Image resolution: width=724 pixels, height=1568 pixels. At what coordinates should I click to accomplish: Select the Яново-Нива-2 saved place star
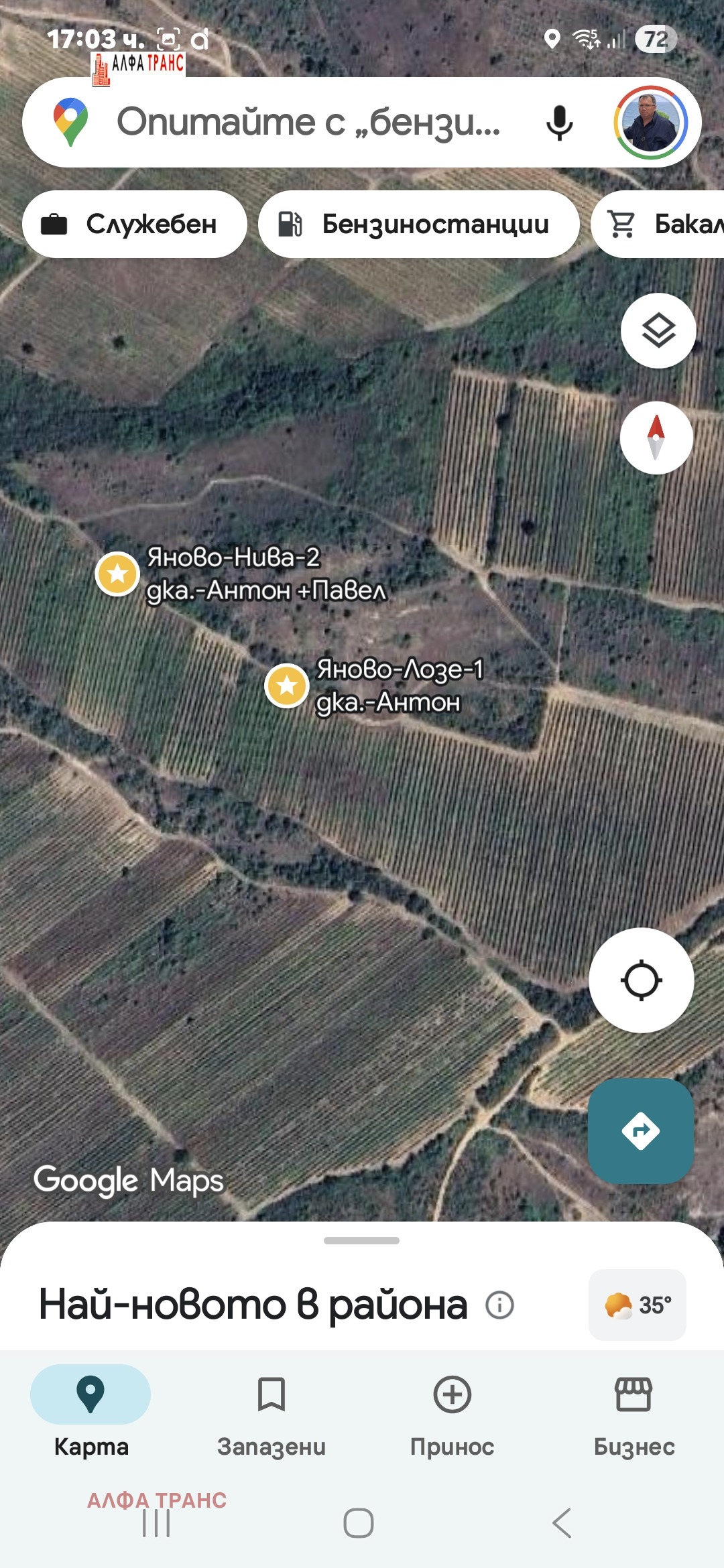[118, 575]
